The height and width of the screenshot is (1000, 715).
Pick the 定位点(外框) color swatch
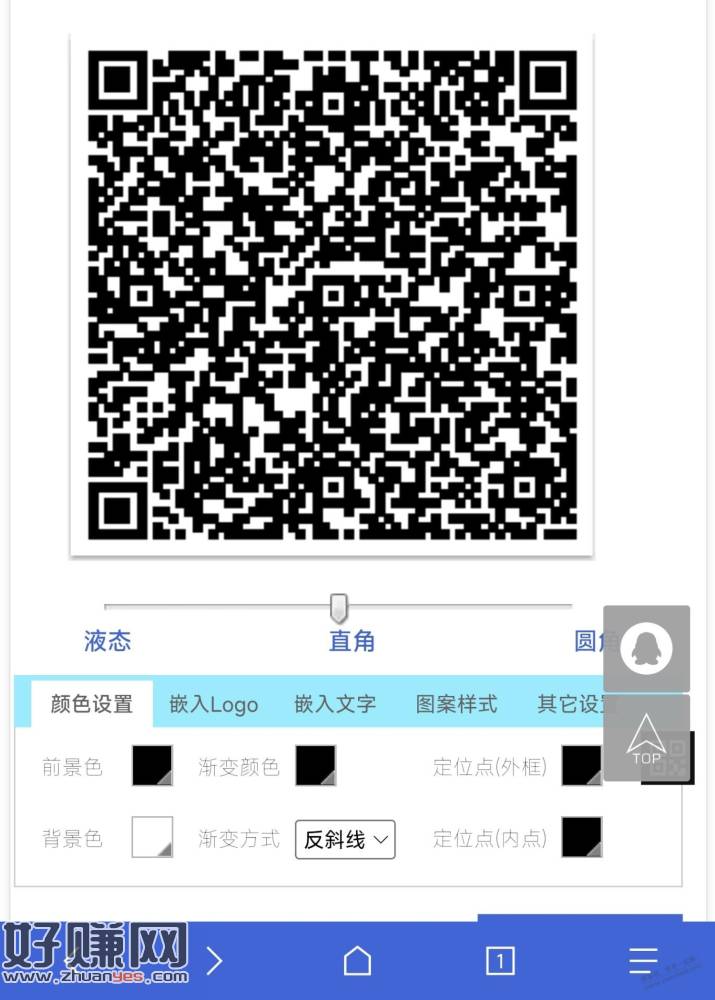coord(581,766)
